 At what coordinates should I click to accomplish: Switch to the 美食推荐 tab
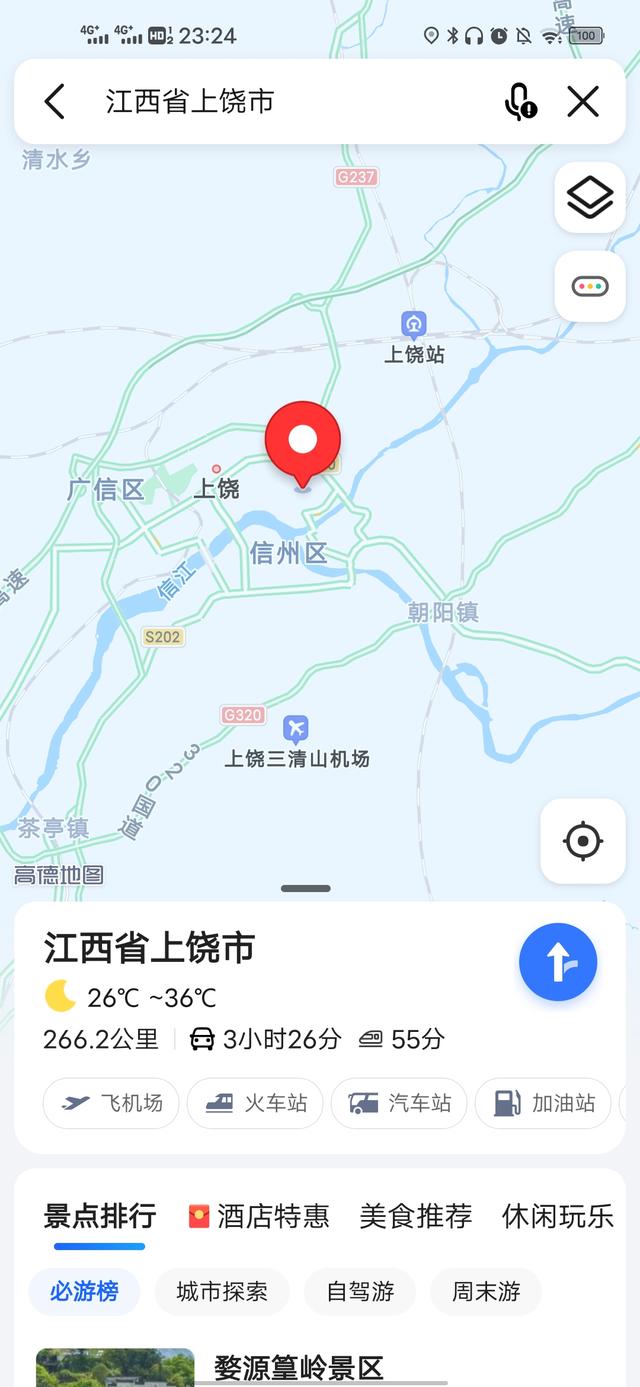click(x=415, y=1216)
